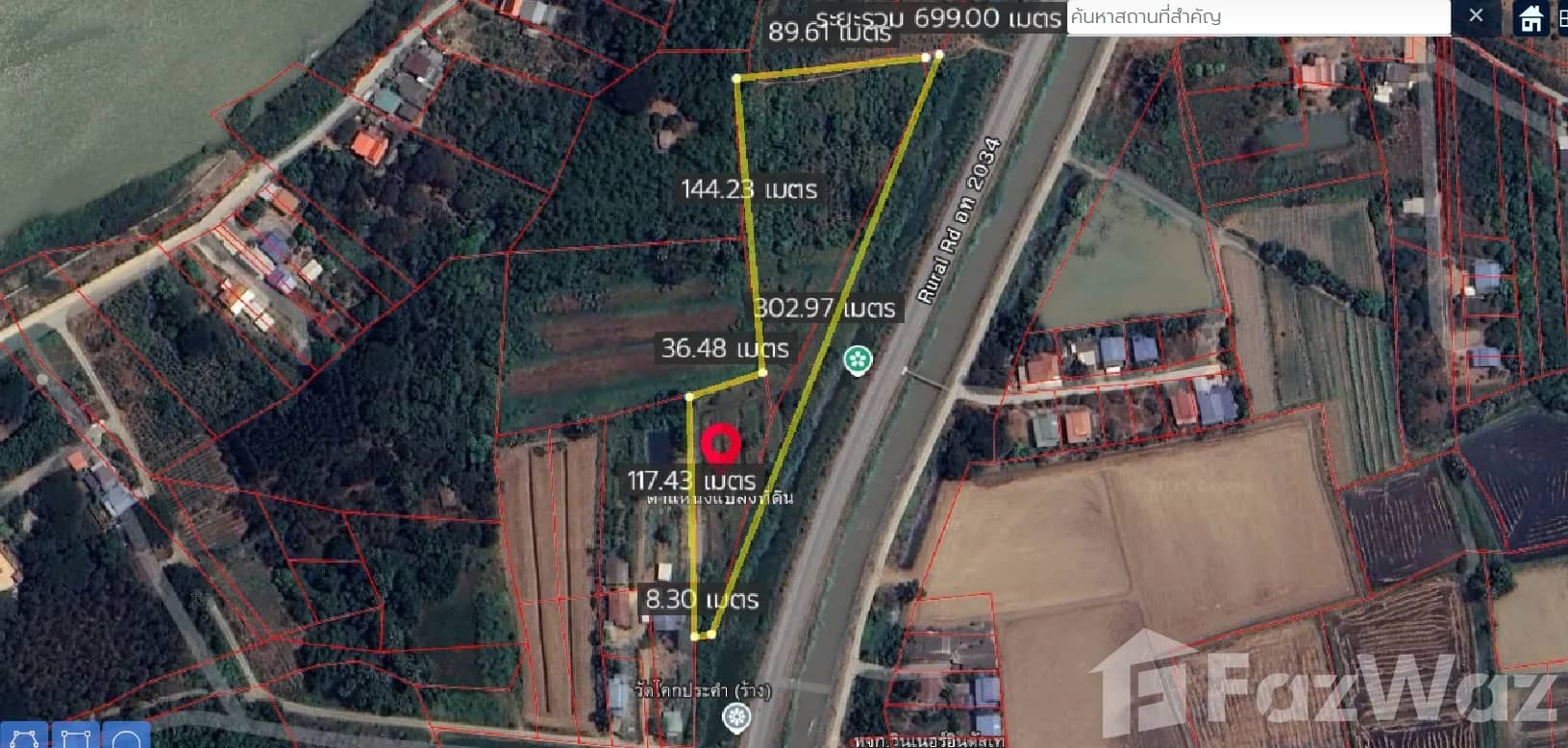This screenshot has width=1568, height=748.
Task: Open the home icon button
Action: click(1531, 16)
